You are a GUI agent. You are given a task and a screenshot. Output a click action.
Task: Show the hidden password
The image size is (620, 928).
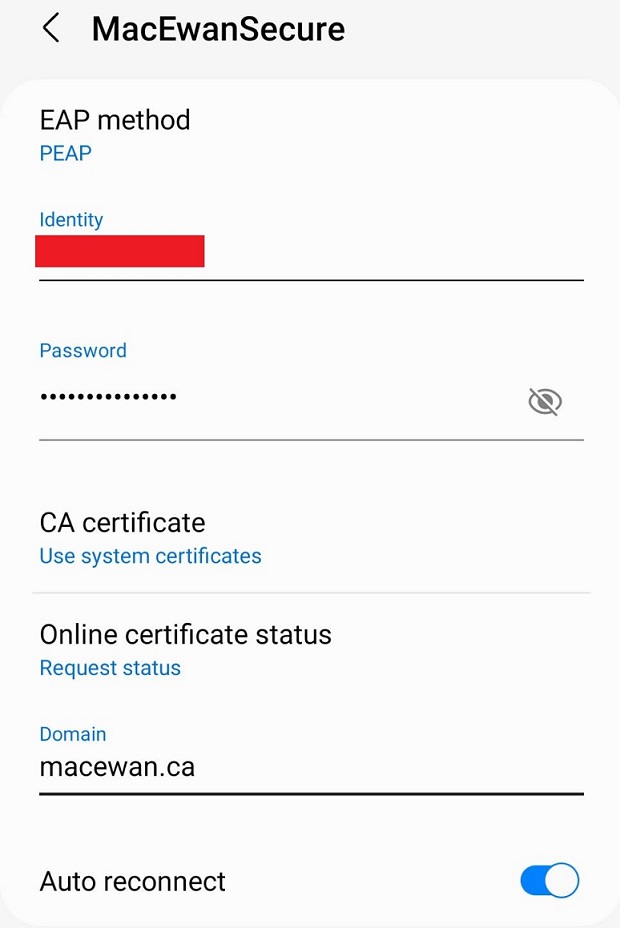(x=544, y=402)
